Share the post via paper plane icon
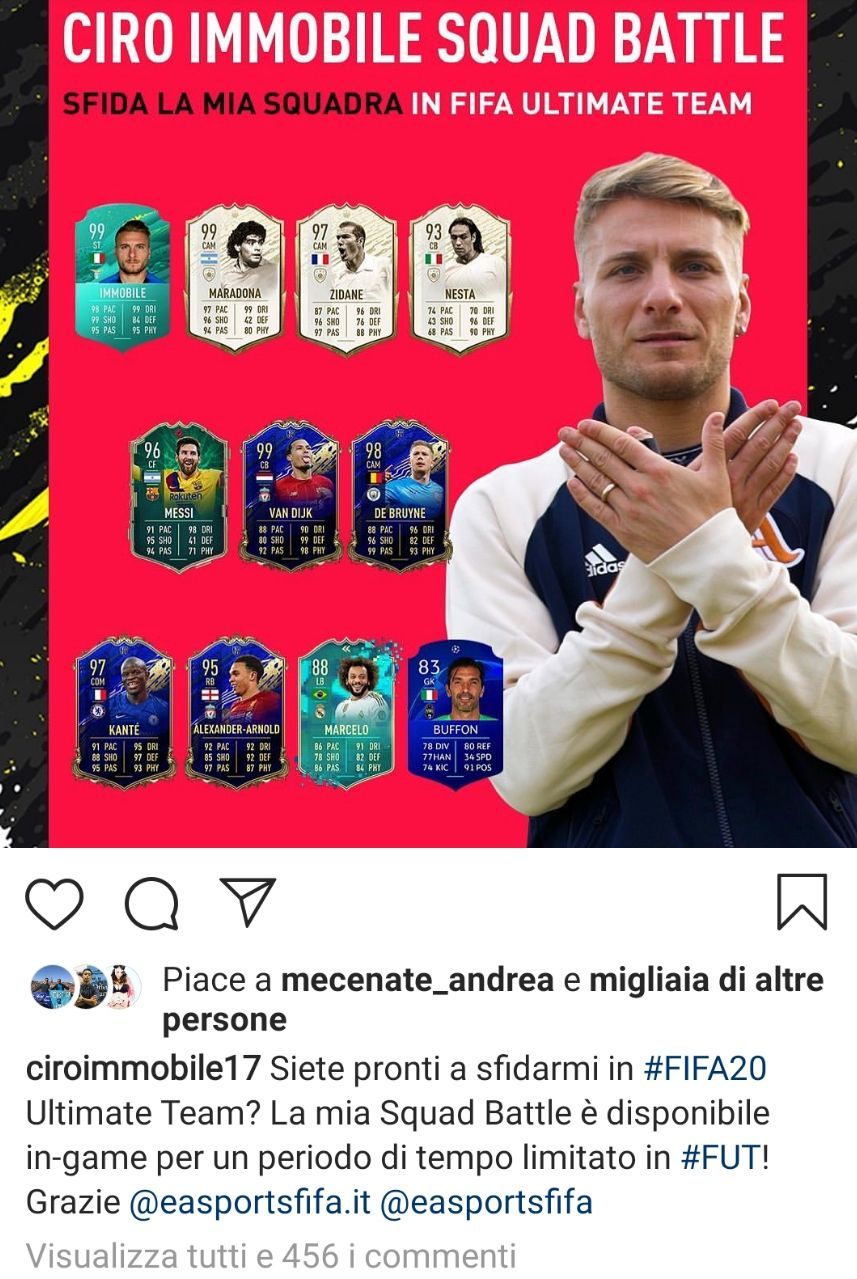The width and height of the screenshot is (857, 1279). point(247,902)
